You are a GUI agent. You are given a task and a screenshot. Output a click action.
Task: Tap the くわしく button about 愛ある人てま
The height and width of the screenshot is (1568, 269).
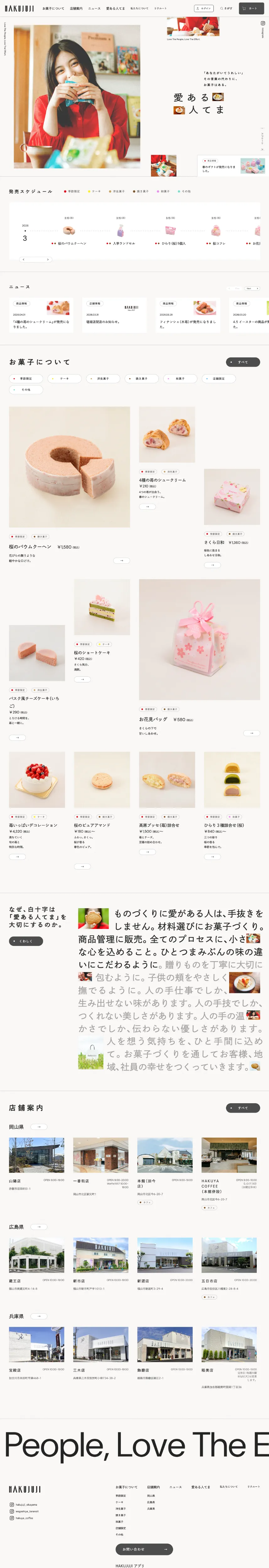click(25, 941)
